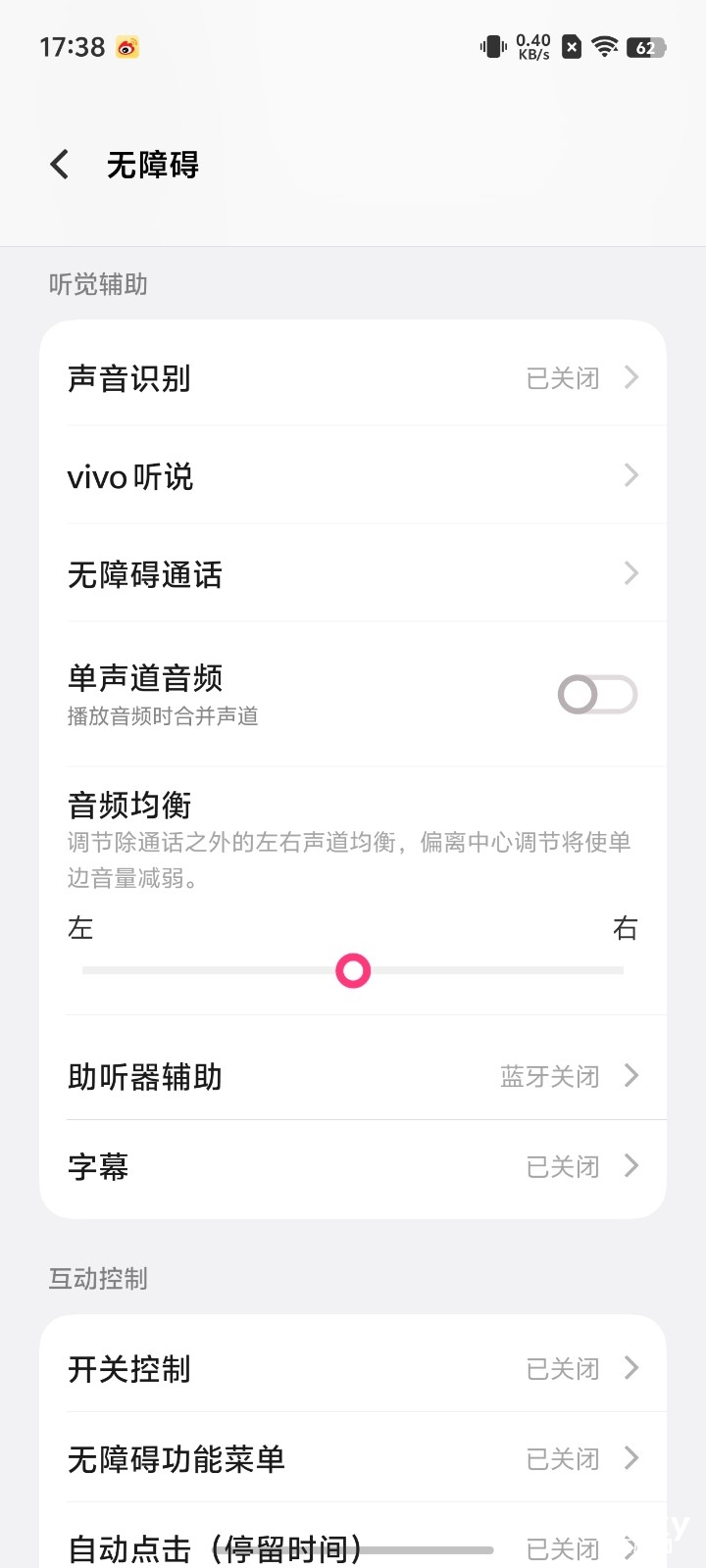
Task: Open 无障碍功能菜单 settings
Action: pyautogui.click(x=353, y=1459)
